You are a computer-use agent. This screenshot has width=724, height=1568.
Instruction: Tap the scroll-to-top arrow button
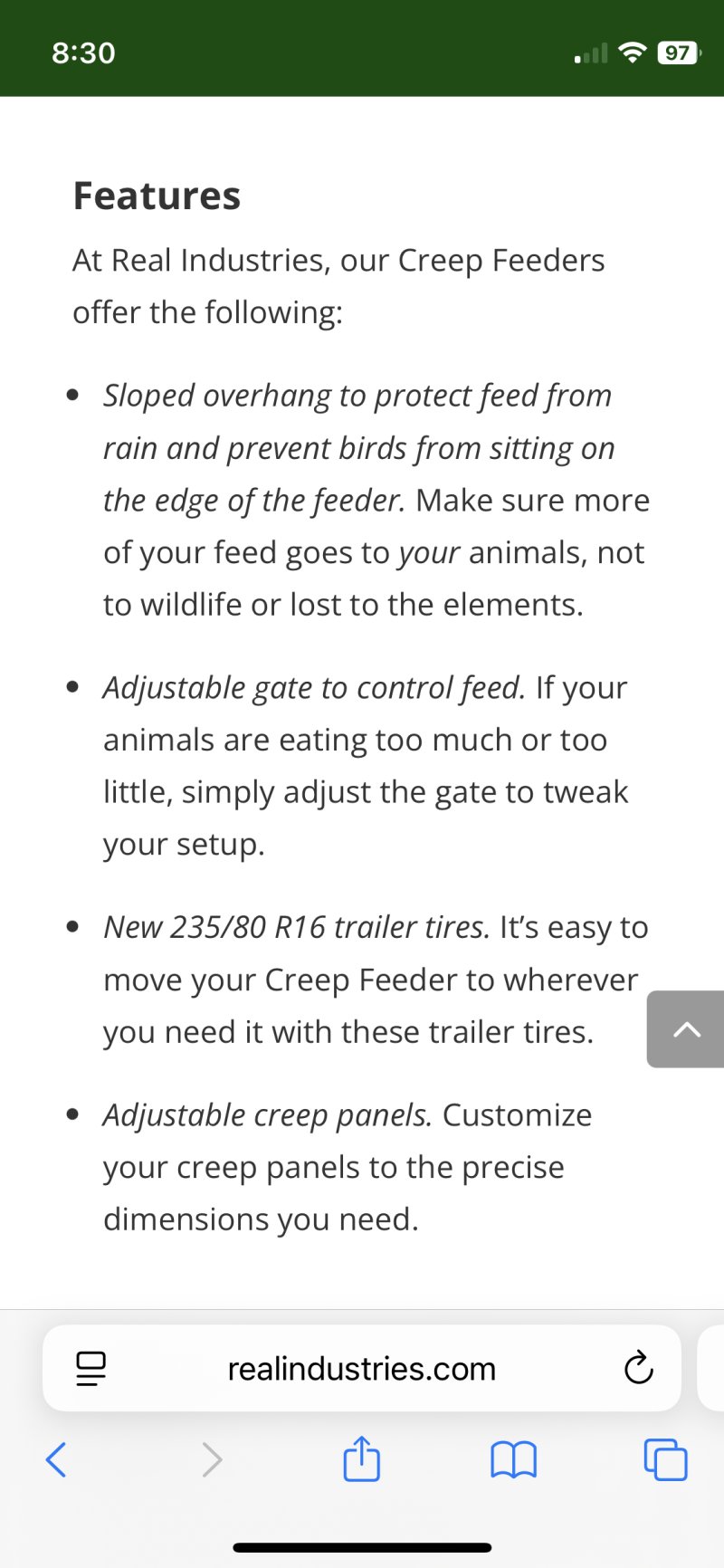tap(686, 1029)
